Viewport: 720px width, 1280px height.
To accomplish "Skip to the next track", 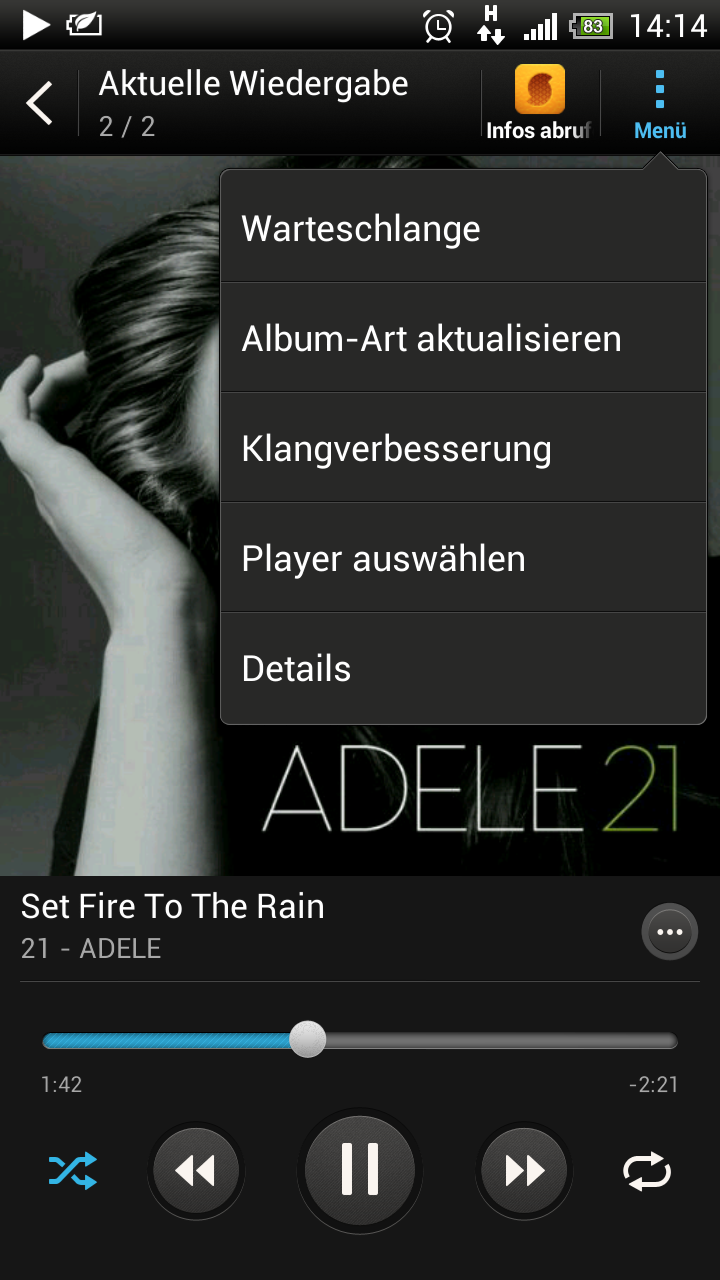I will (524, 1170).
